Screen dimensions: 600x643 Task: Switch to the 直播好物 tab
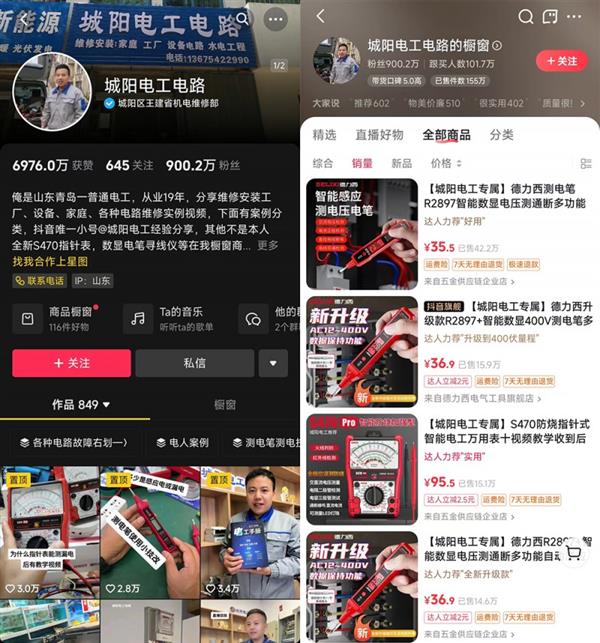379,135
